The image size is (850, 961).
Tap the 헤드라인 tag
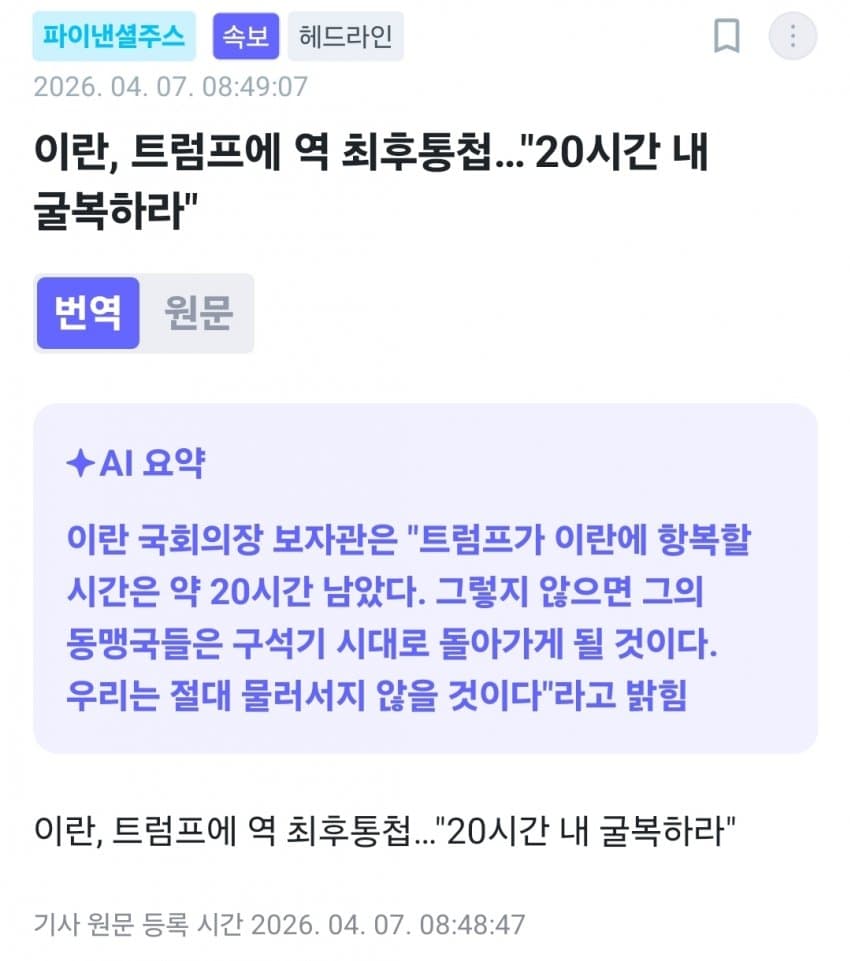pos(346,37)
